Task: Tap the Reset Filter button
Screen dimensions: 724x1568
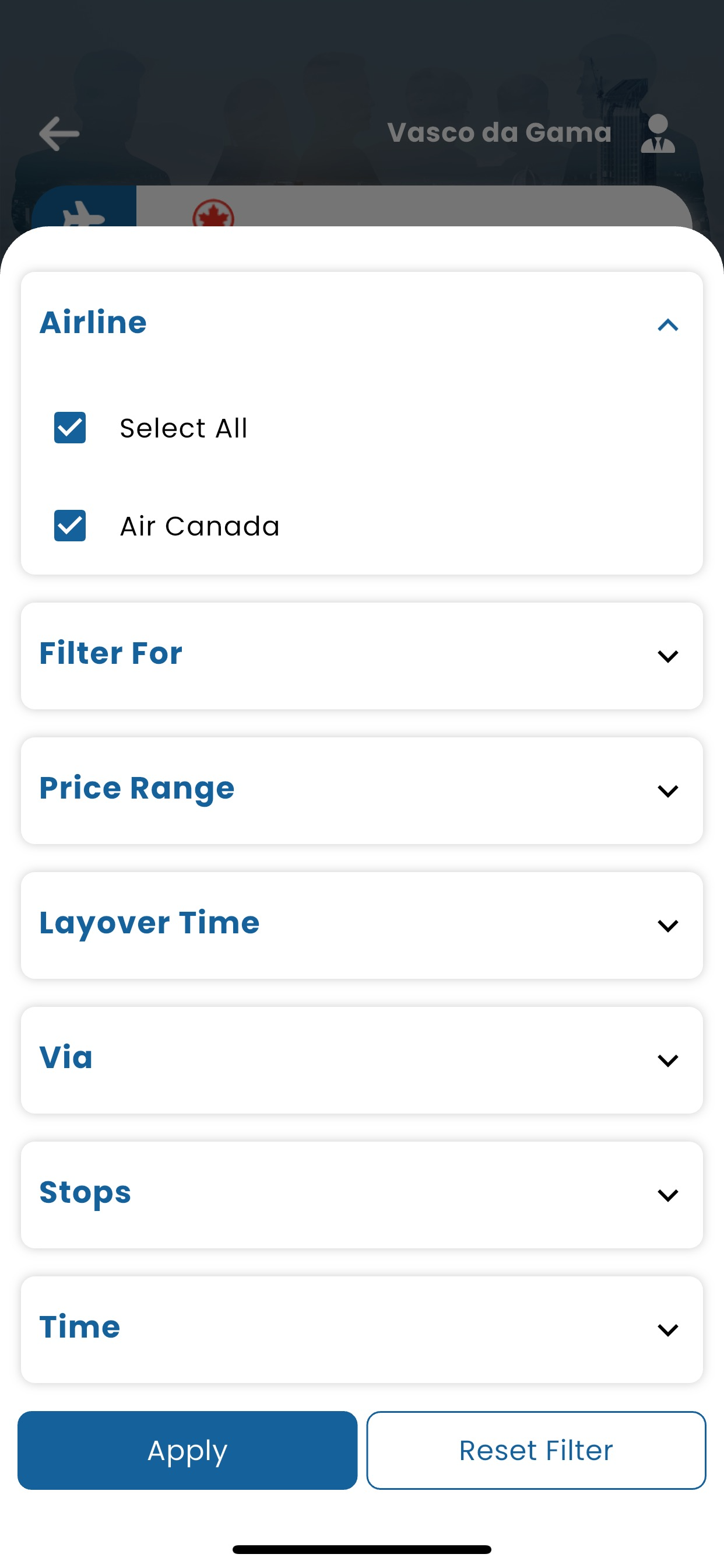Action: click(x=536, y=1450)
